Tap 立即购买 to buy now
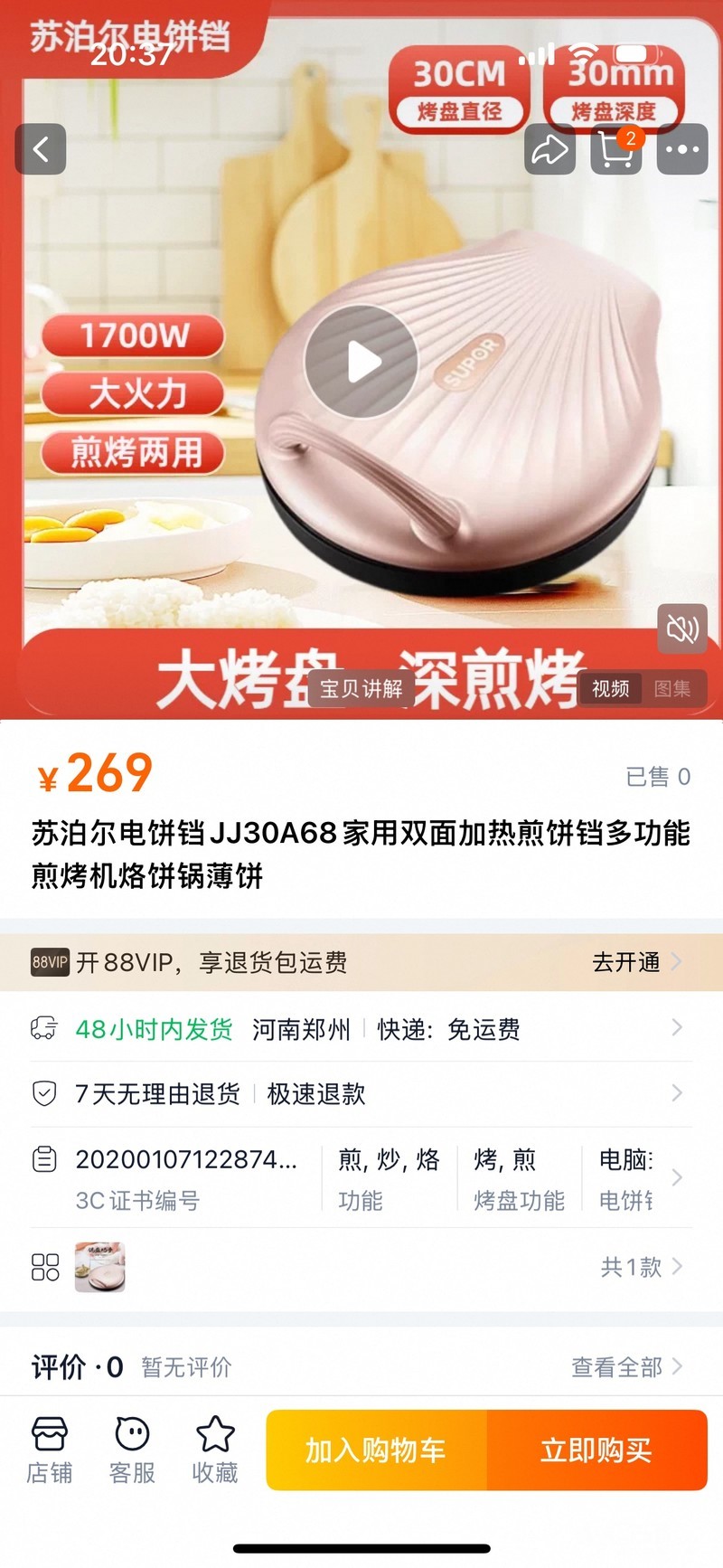The height and width of the screenshot is (1568, 723). 596,1450
